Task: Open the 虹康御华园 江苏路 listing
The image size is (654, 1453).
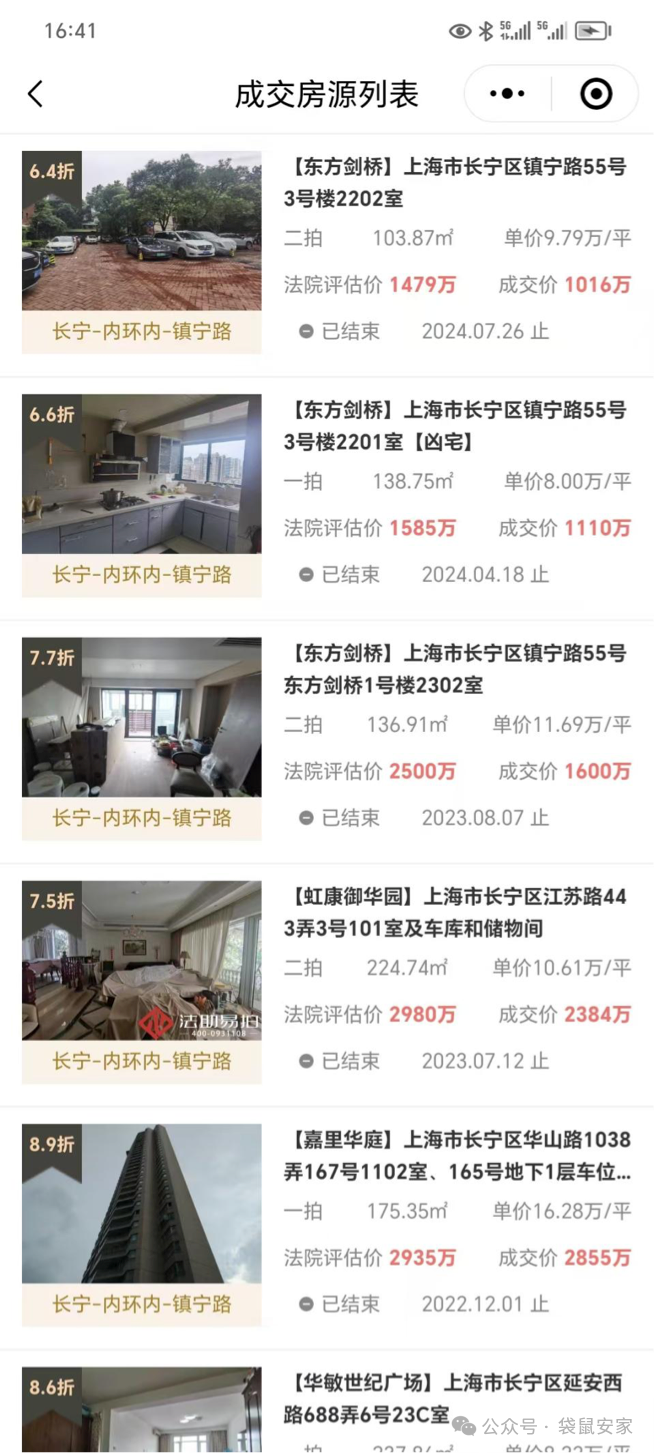Action: coord(456,912)
